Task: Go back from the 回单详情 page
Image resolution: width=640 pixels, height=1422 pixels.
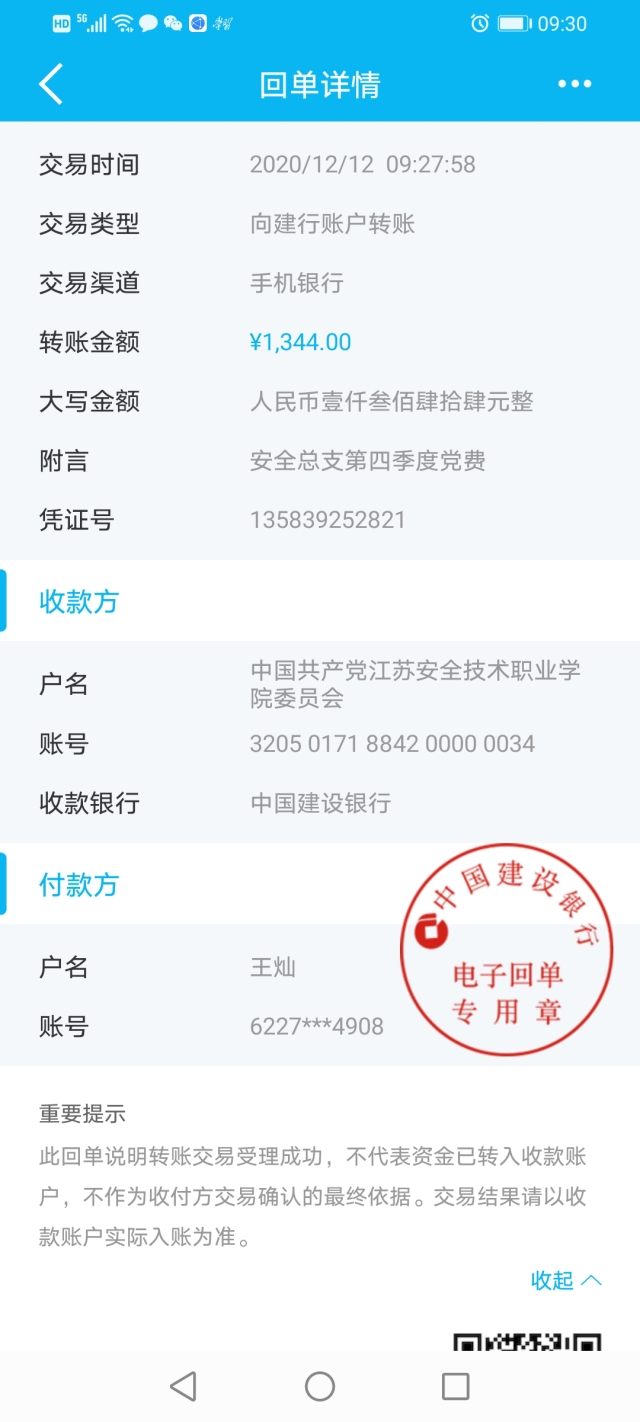Action: click(x=51, y=85)
